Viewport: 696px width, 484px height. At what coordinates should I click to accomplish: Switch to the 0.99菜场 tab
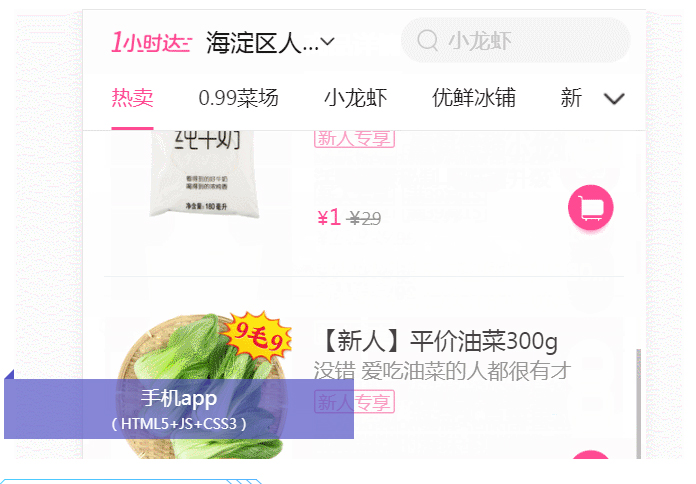point(238,98)
